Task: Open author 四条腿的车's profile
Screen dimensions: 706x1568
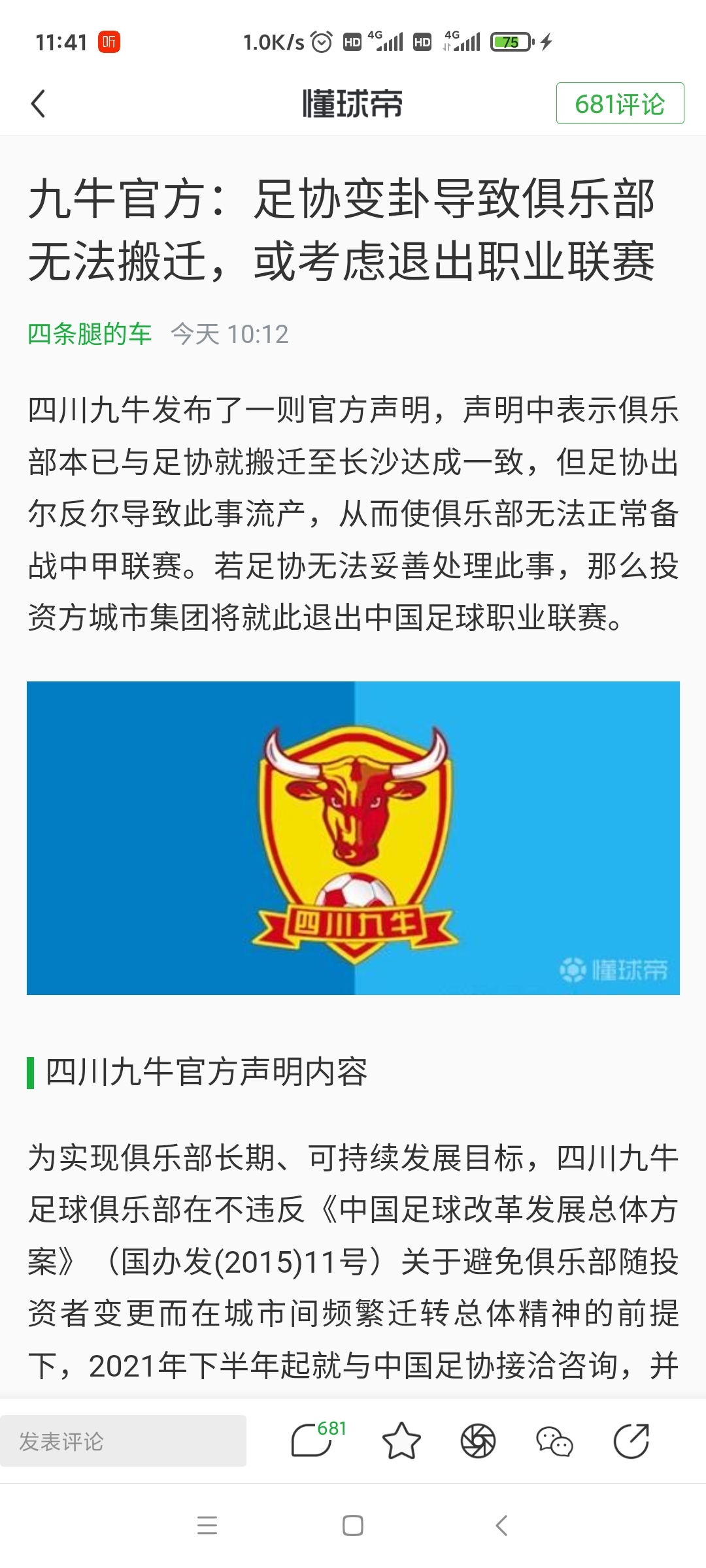Action: pyautogui.click(x=90, y=334)
